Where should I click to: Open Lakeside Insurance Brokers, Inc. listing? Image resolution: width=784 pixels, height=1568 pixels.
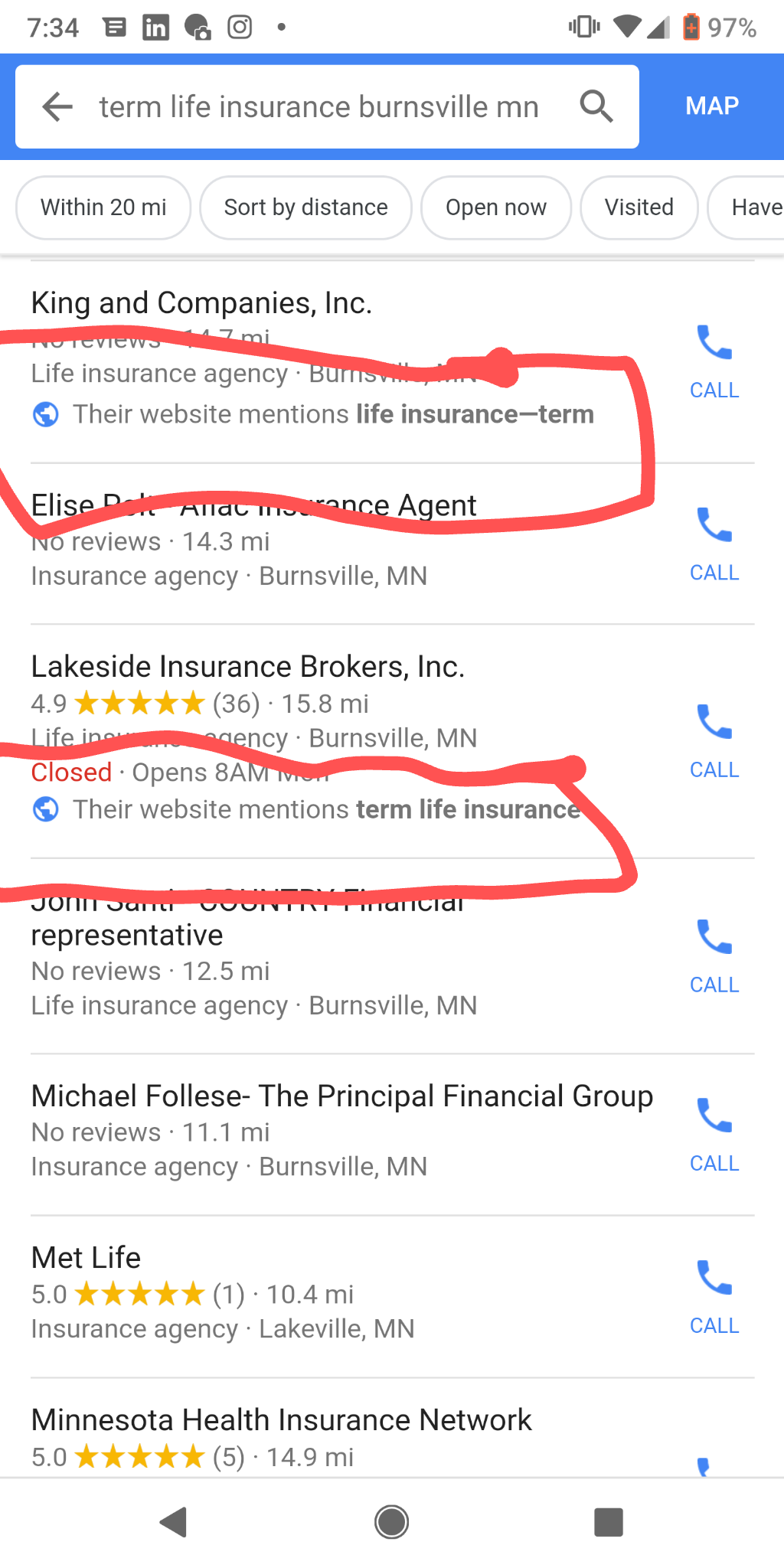coord(247,667)
